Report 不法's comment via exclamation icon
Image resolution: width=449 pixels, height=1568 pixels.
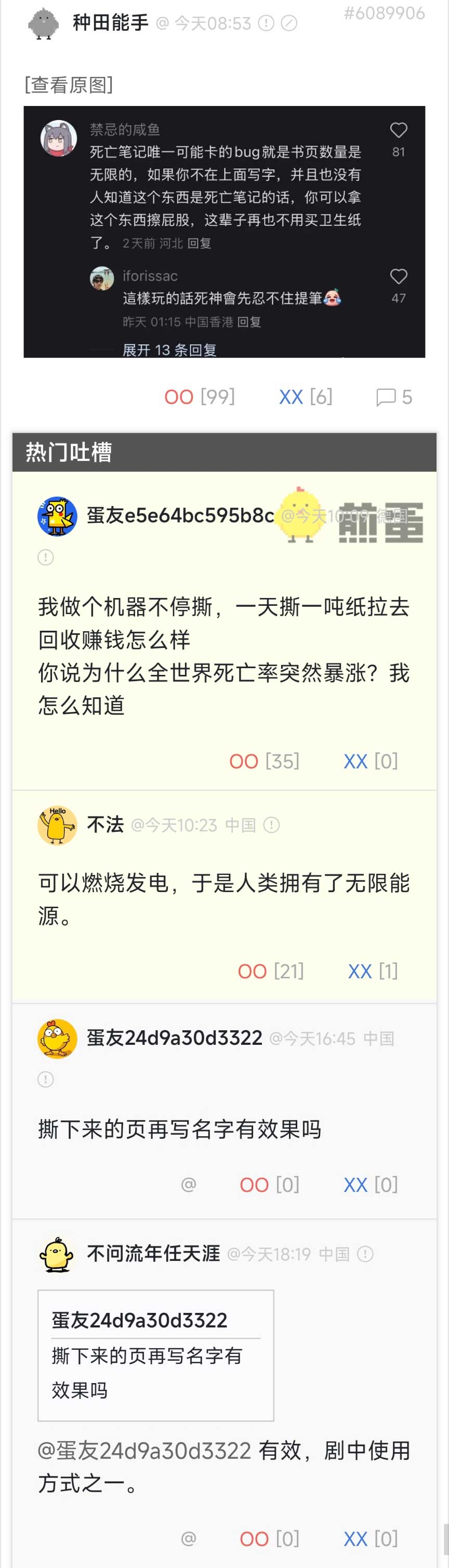[271, 825]
